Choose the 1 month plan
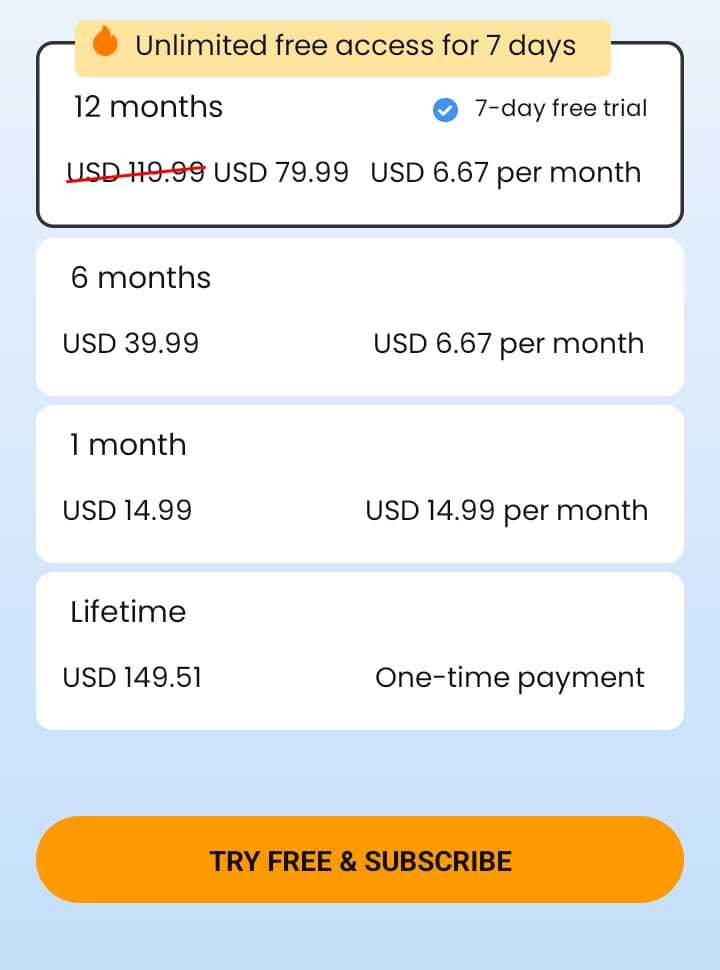Screen dimensions: 720x970 360,482
